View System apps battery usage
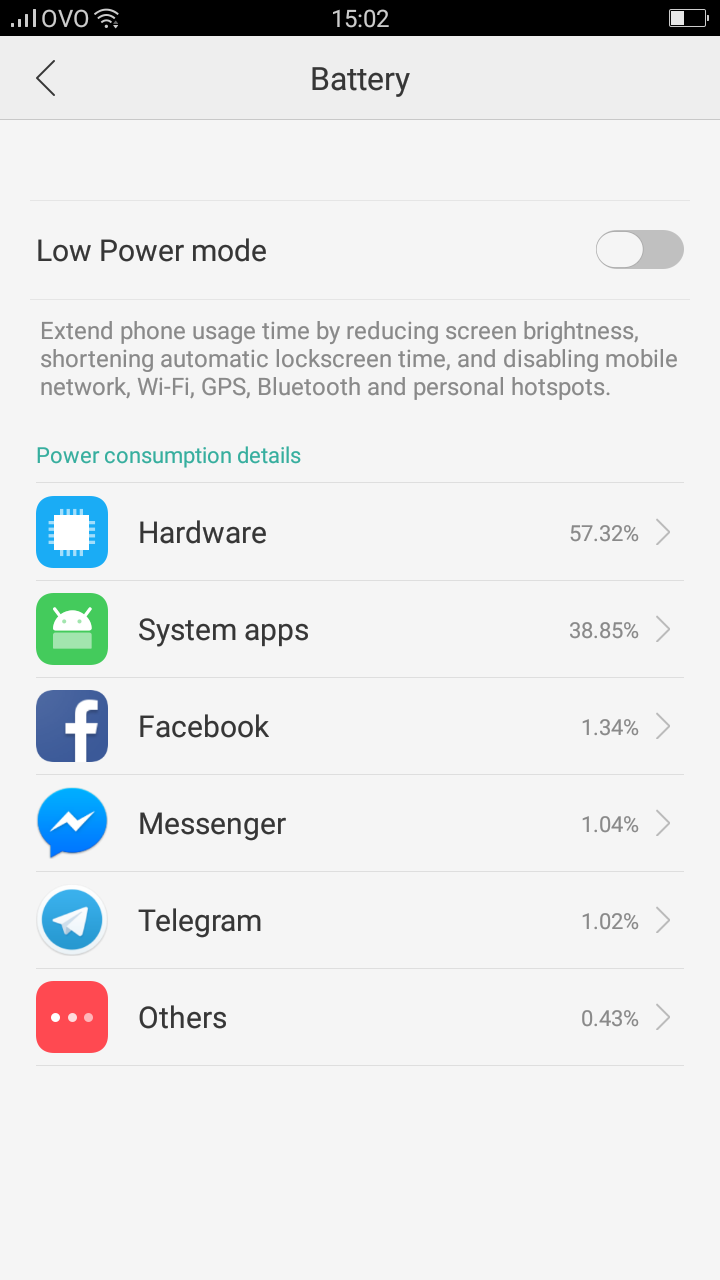The image size is (720, 1280). [x=360, y=629]
